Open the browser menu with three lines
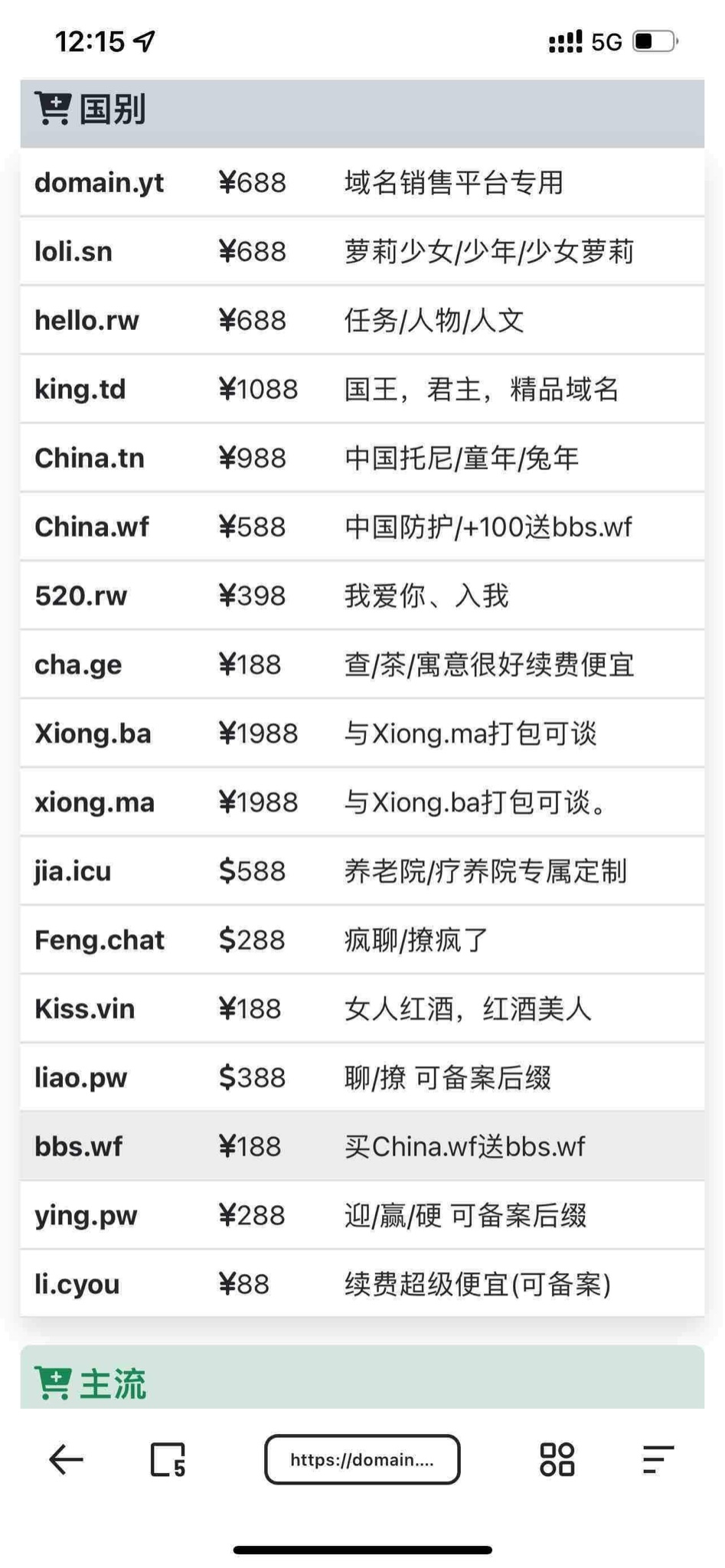The image size is (725, 1568). click(658, 1459)
